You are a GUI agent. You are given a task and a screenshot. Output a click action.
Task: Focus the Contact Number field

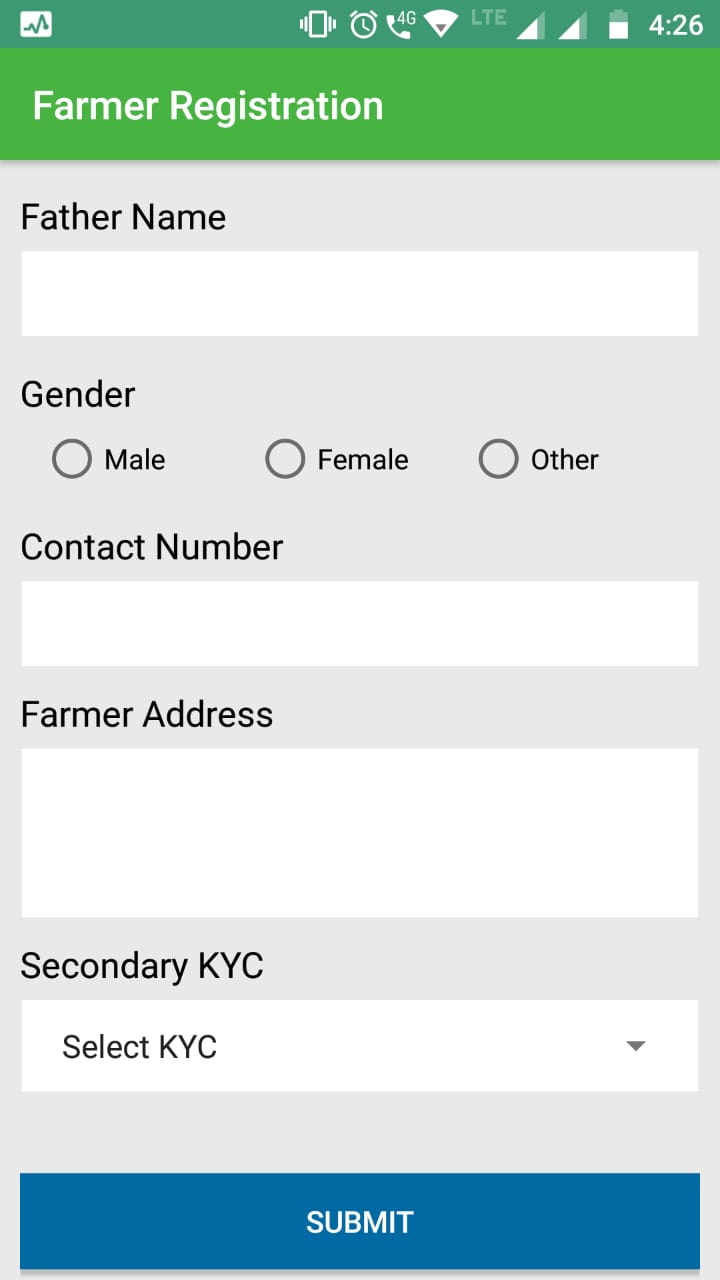point(359,623)
